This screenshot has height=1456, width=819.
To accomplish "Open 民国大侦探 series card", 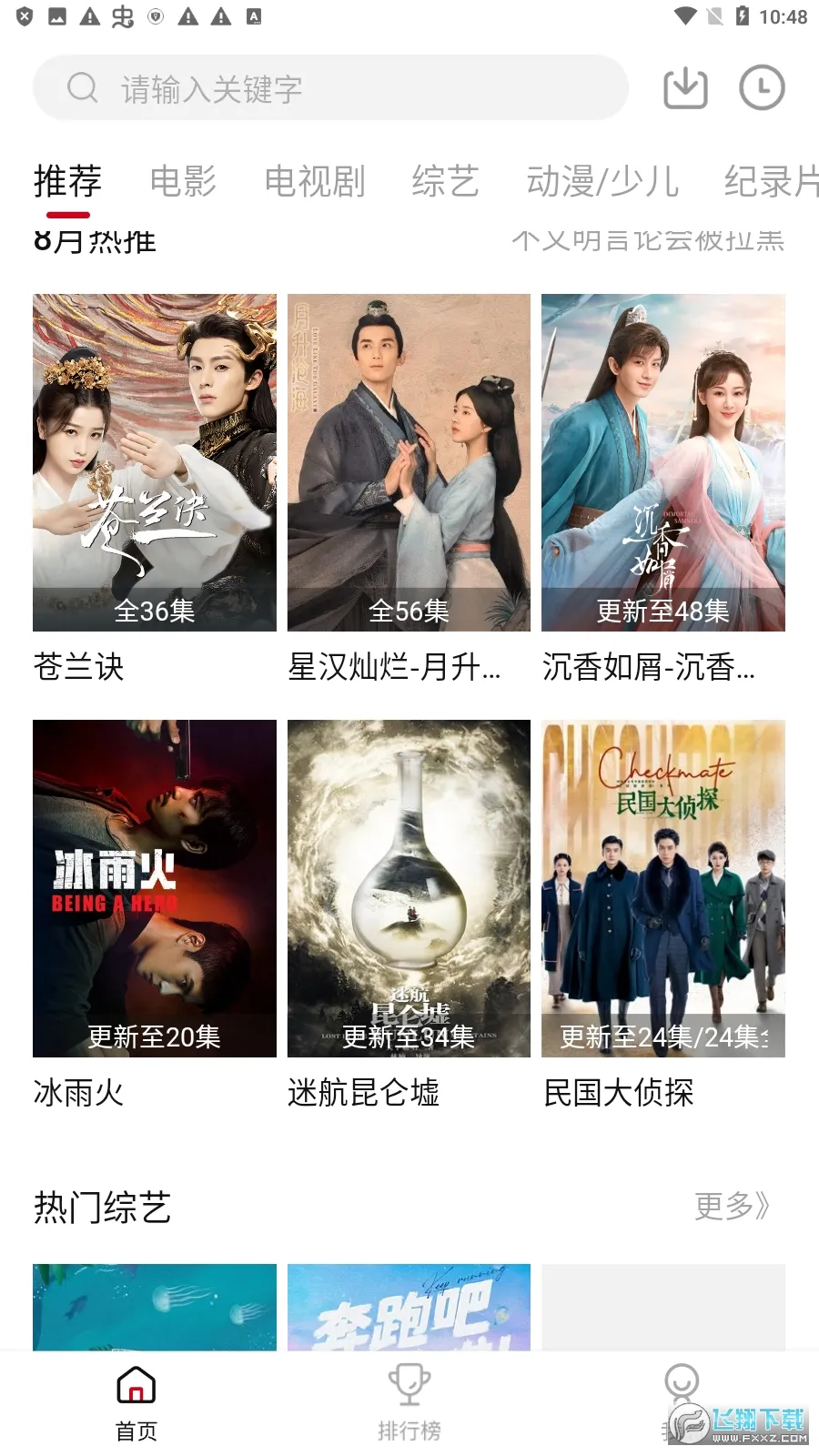I will click(662, 888).
